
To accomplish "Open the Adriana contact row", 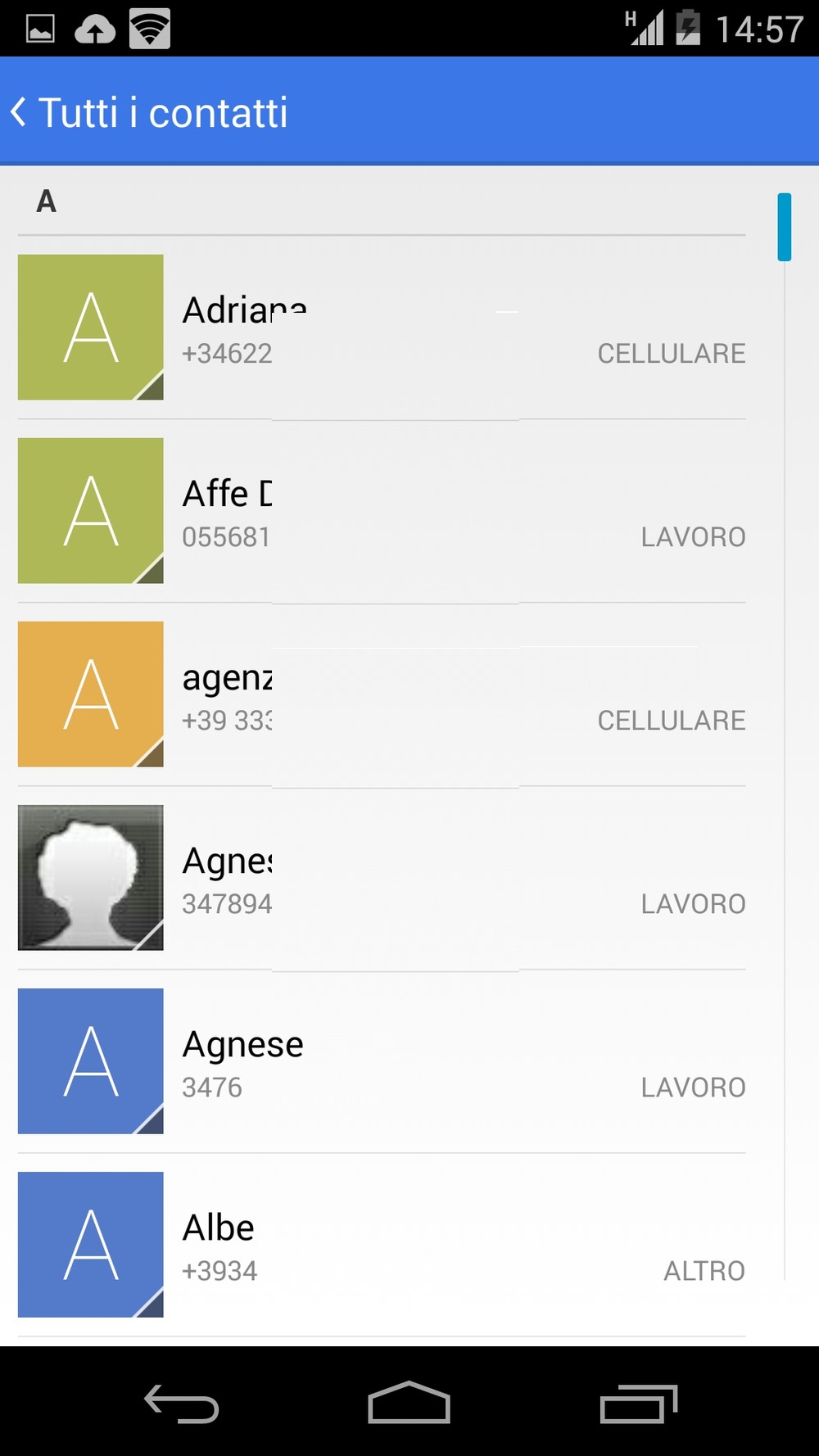I will tap(382, 328).
